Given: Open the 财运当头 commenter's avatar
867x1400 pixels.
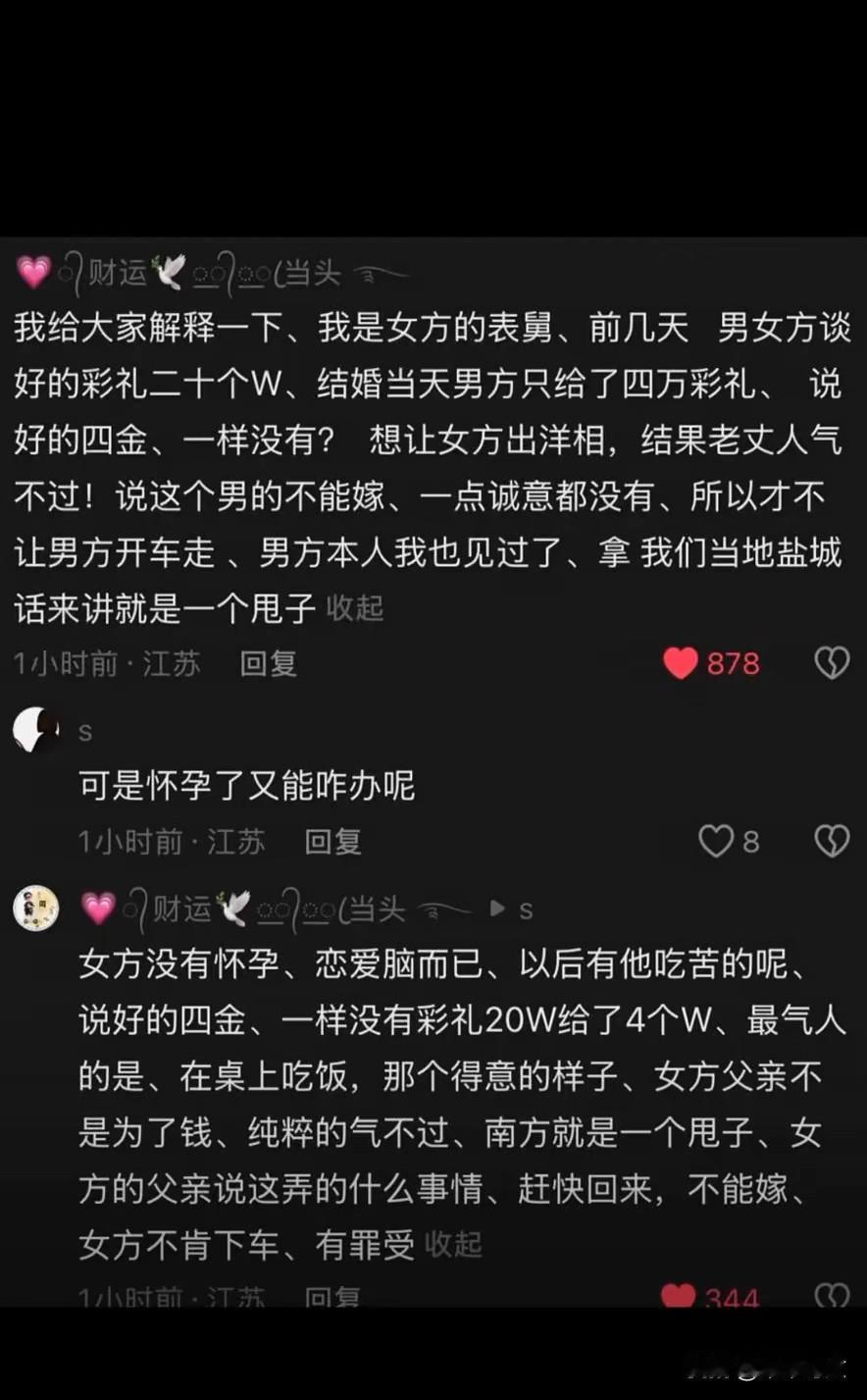Looking at the screenshot, I should point(35,909).
